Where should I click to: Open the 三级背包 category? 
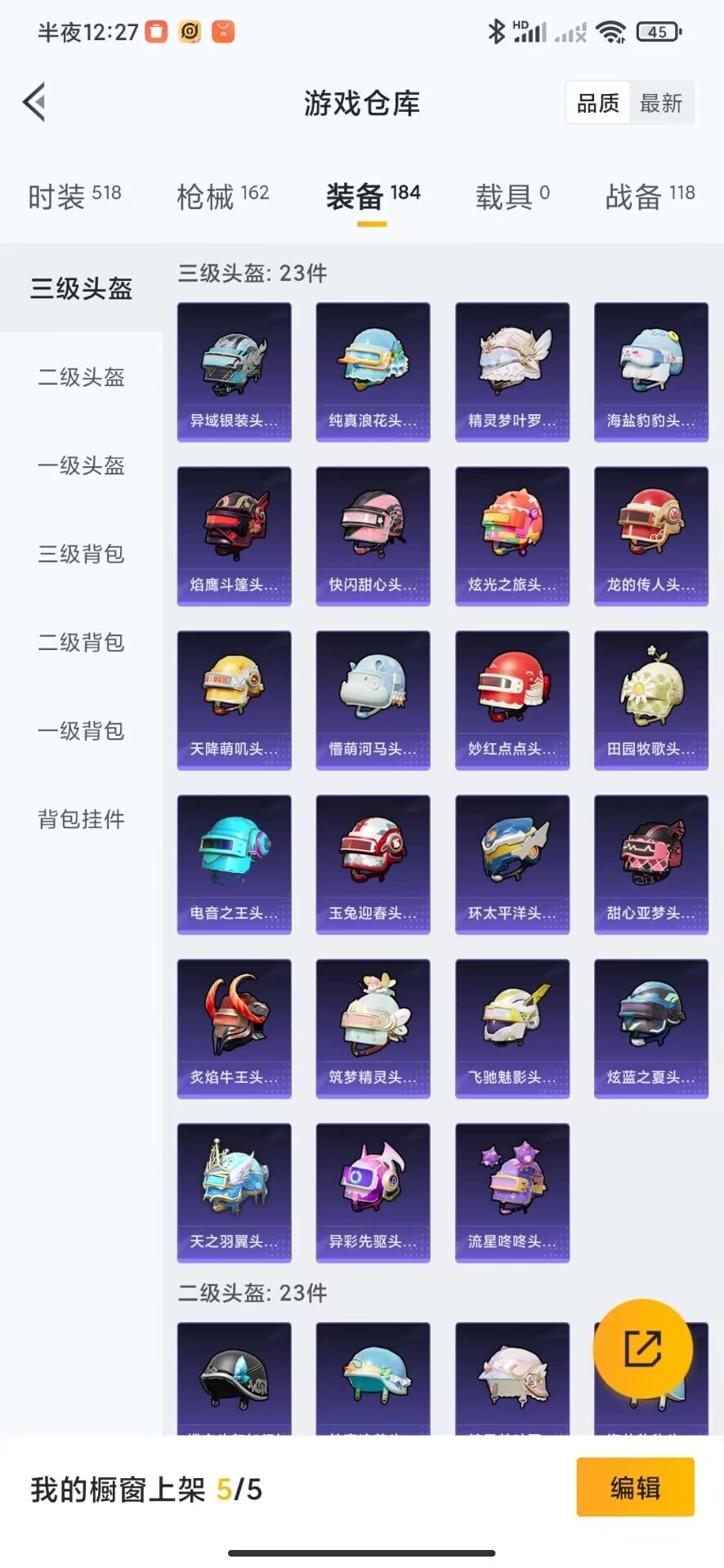(x=81, y=554)
